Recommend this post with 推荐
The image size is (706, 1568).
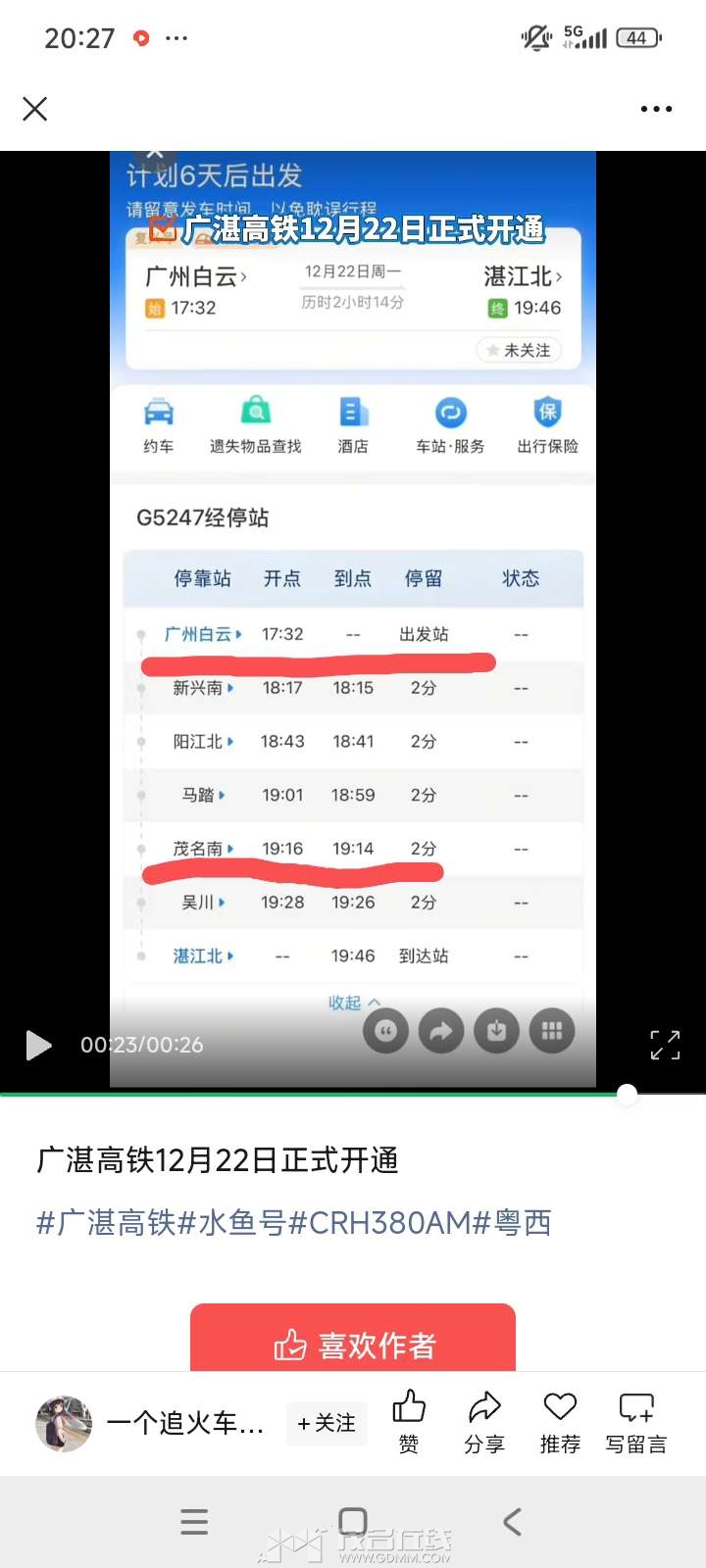560,1421
